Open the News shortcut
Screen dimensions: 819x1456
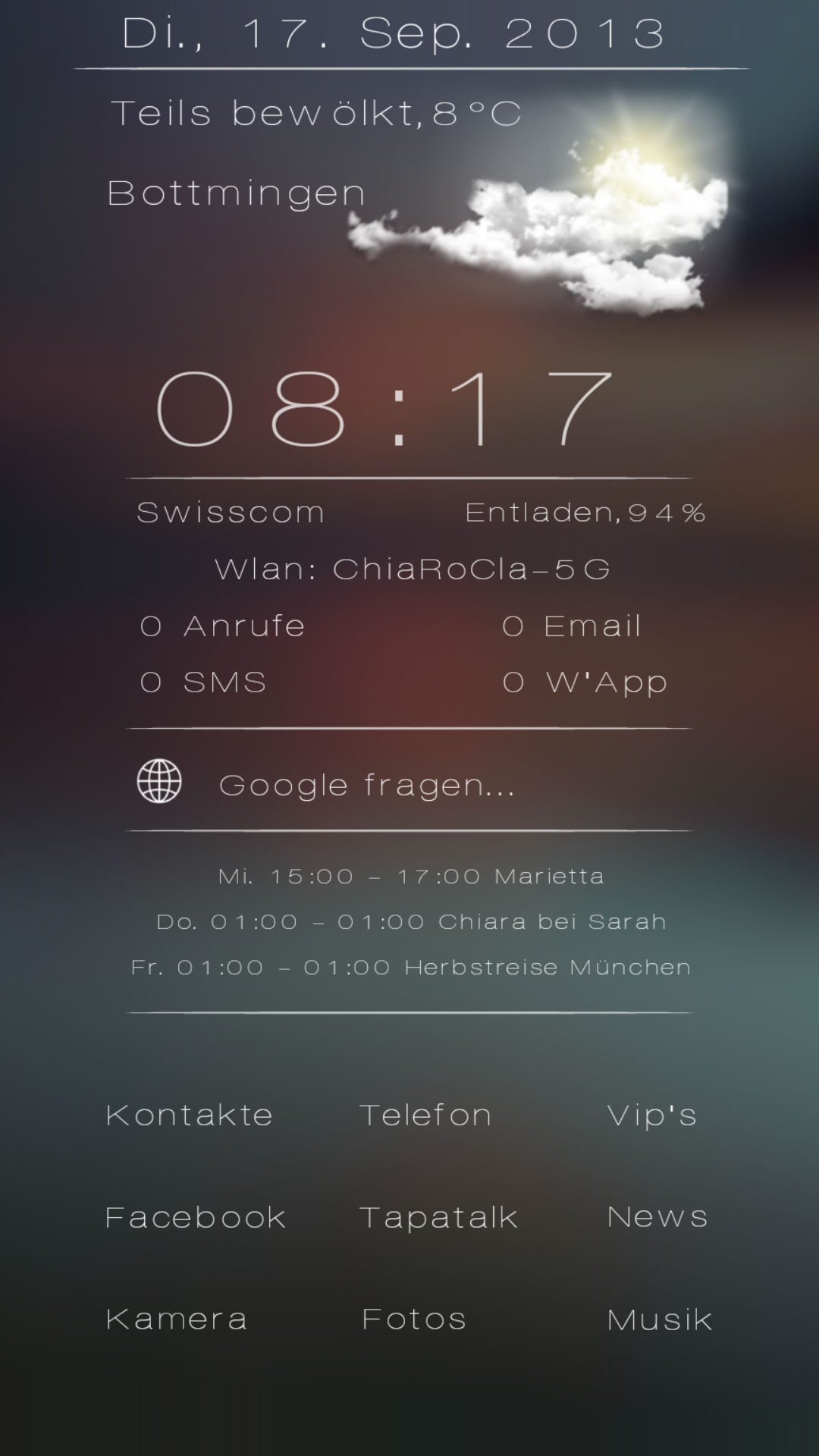[x=657, y=1218]
